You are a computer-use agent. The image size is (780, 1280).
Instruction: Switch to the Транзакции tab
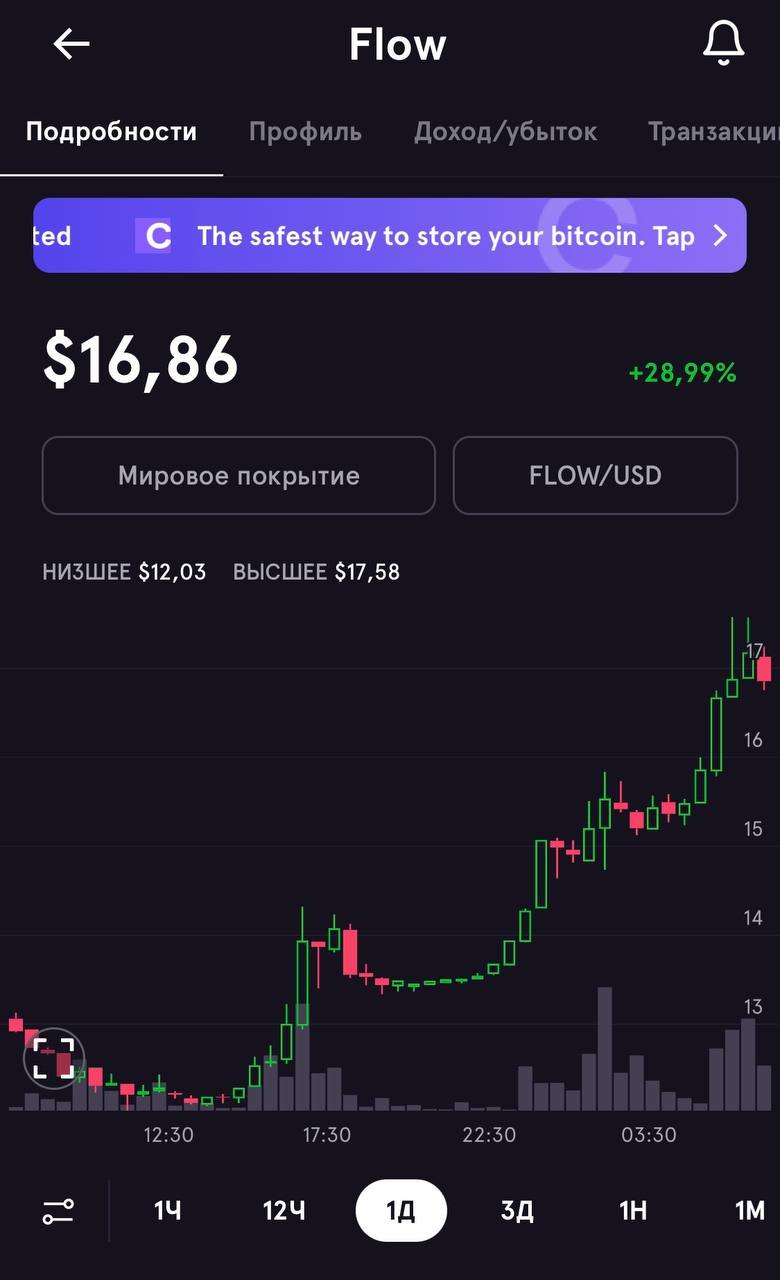[713, 132]
